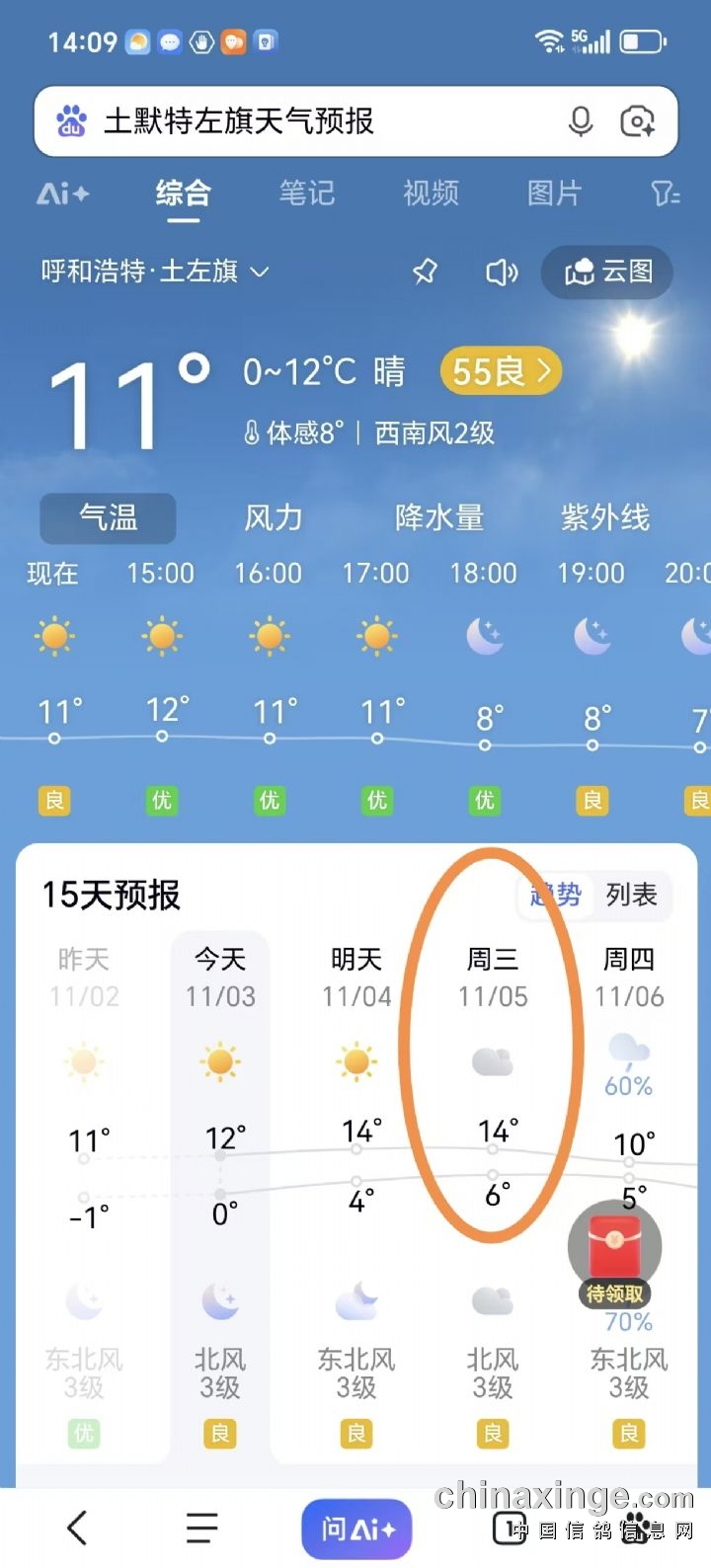Open the search filter icon
Image resolution: width=711 pixels, height=1568 pixels.
tap(666, 193)
